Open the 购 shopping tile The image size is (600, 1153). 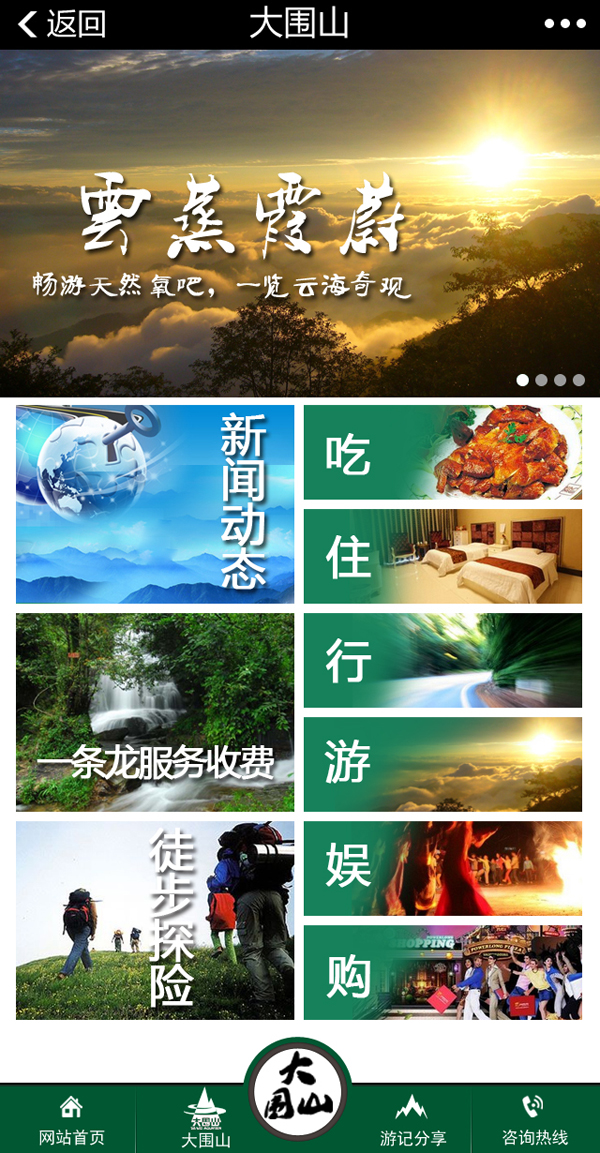pos(442,972)
